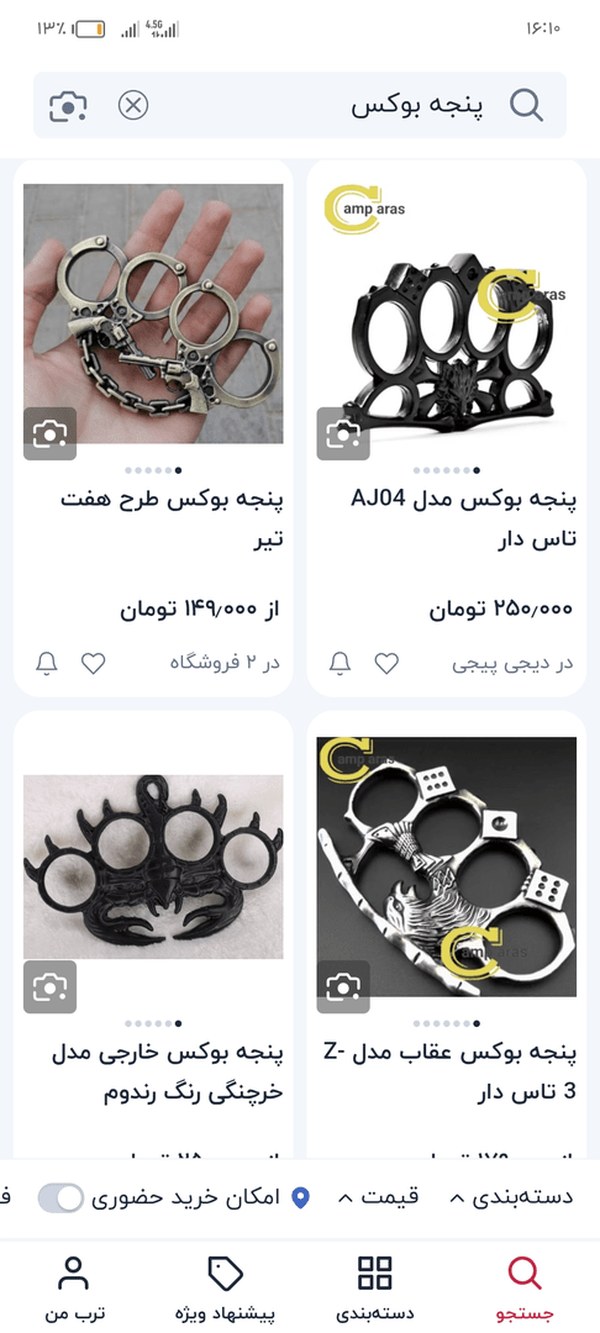Clear the search query
Viewport: 600px width, 1333px height.
133,105
